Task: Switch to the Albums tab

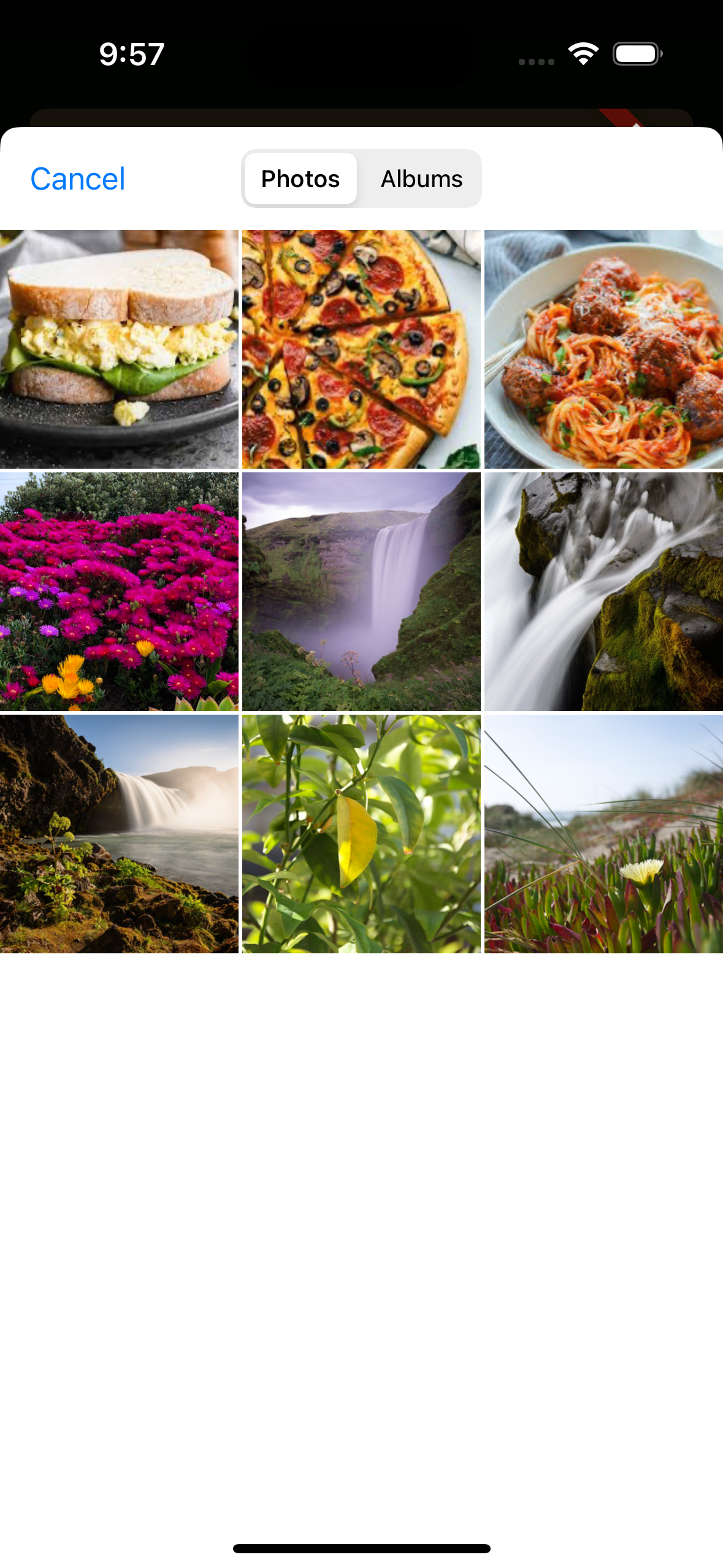Action: tap(421, 179)
